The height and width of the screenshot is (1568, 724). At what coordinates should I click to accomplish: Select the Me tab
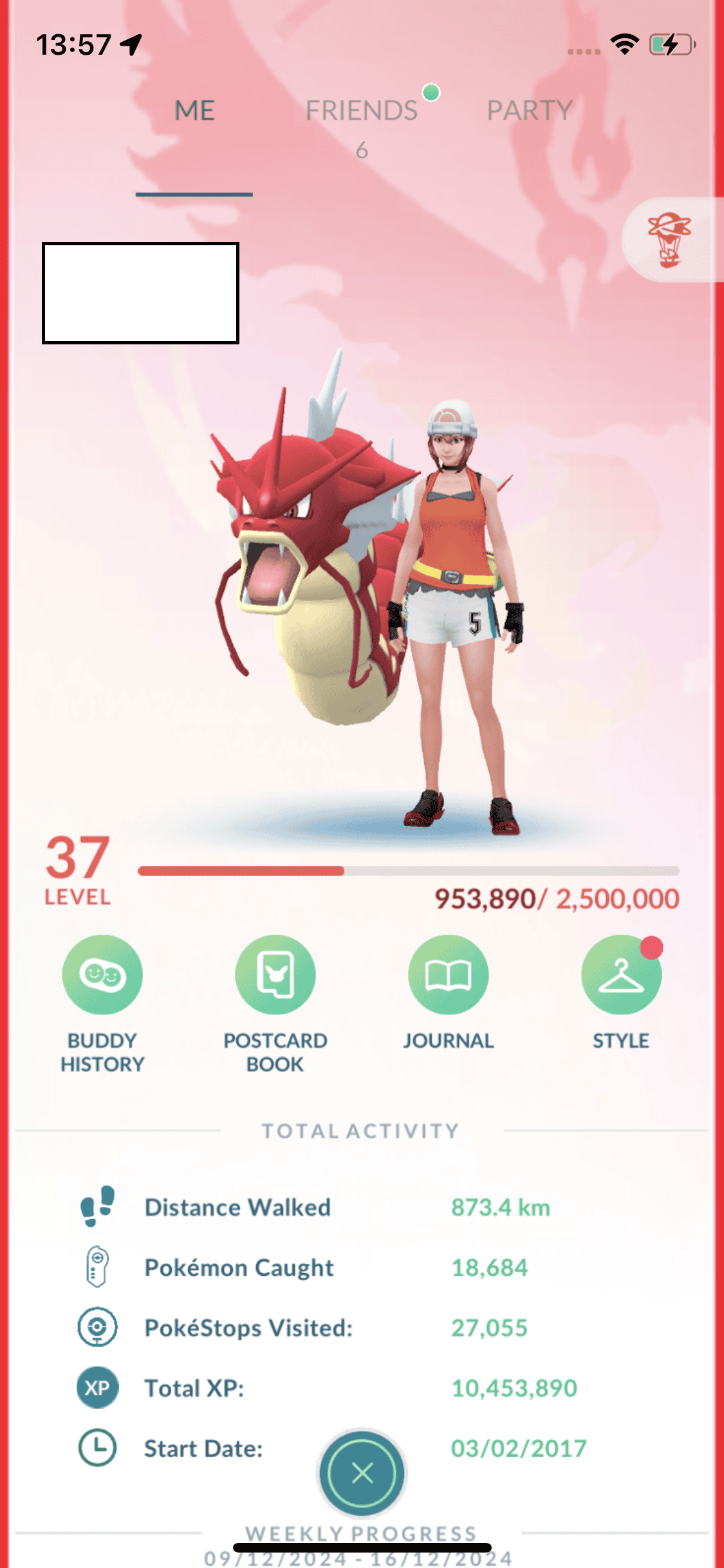pos(194,111)
